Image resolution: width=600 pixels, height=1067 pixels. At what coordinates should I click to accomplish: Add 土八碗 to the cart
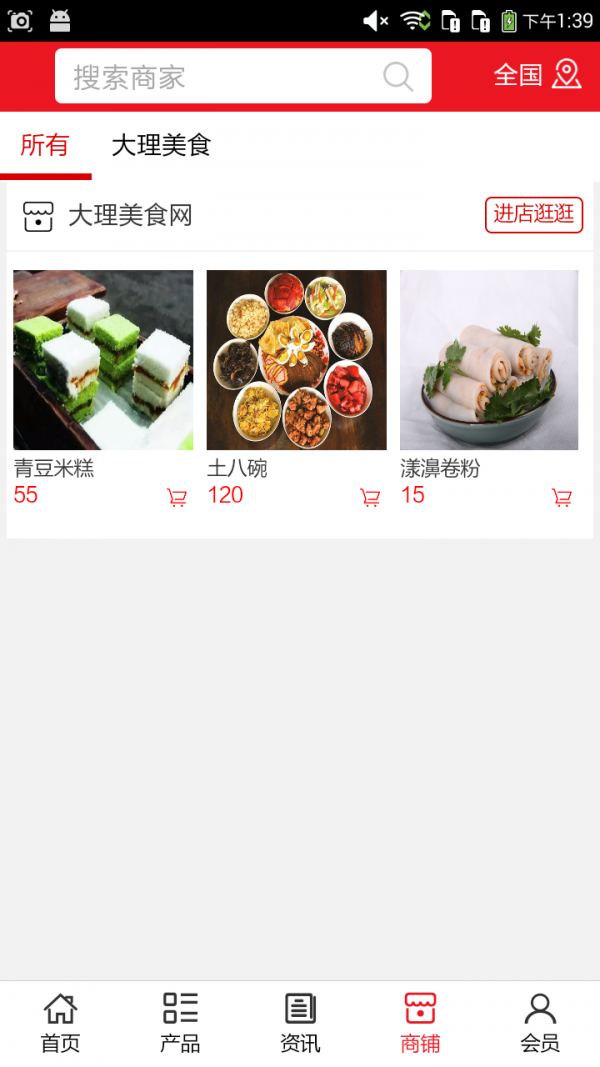tap(370, 497)
